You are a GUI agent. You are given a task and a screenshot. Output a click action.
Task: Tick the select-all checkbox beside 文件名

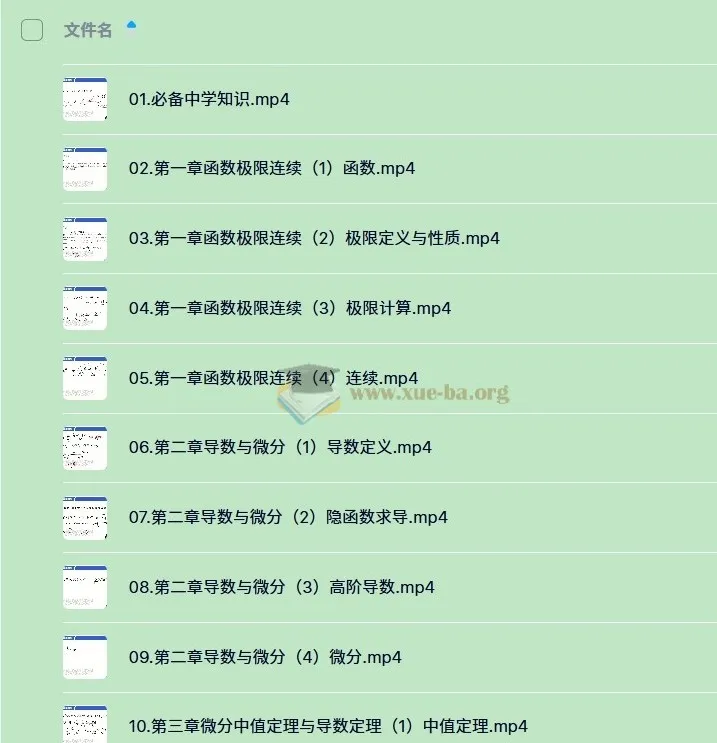(32, 30)
